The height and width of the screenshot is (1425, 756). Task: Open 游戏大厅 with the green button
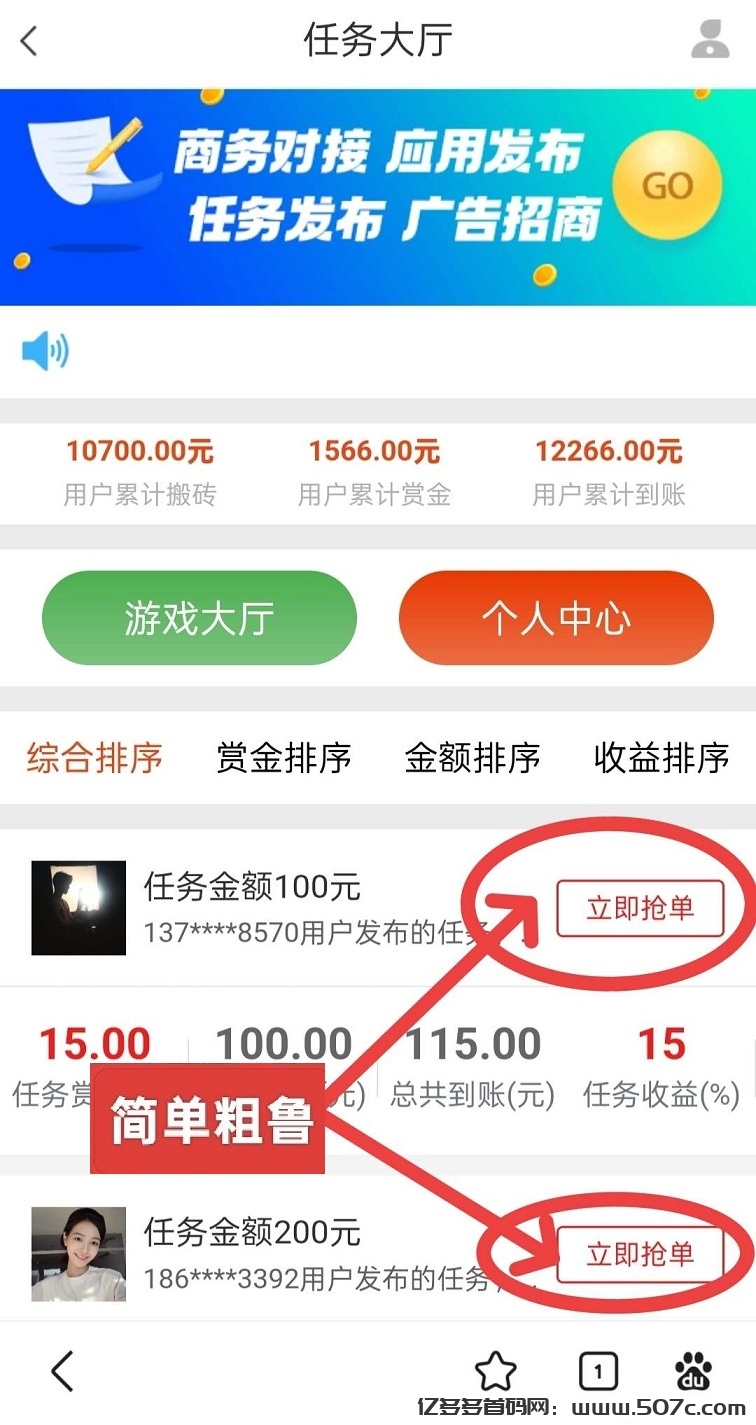[198, 617]
